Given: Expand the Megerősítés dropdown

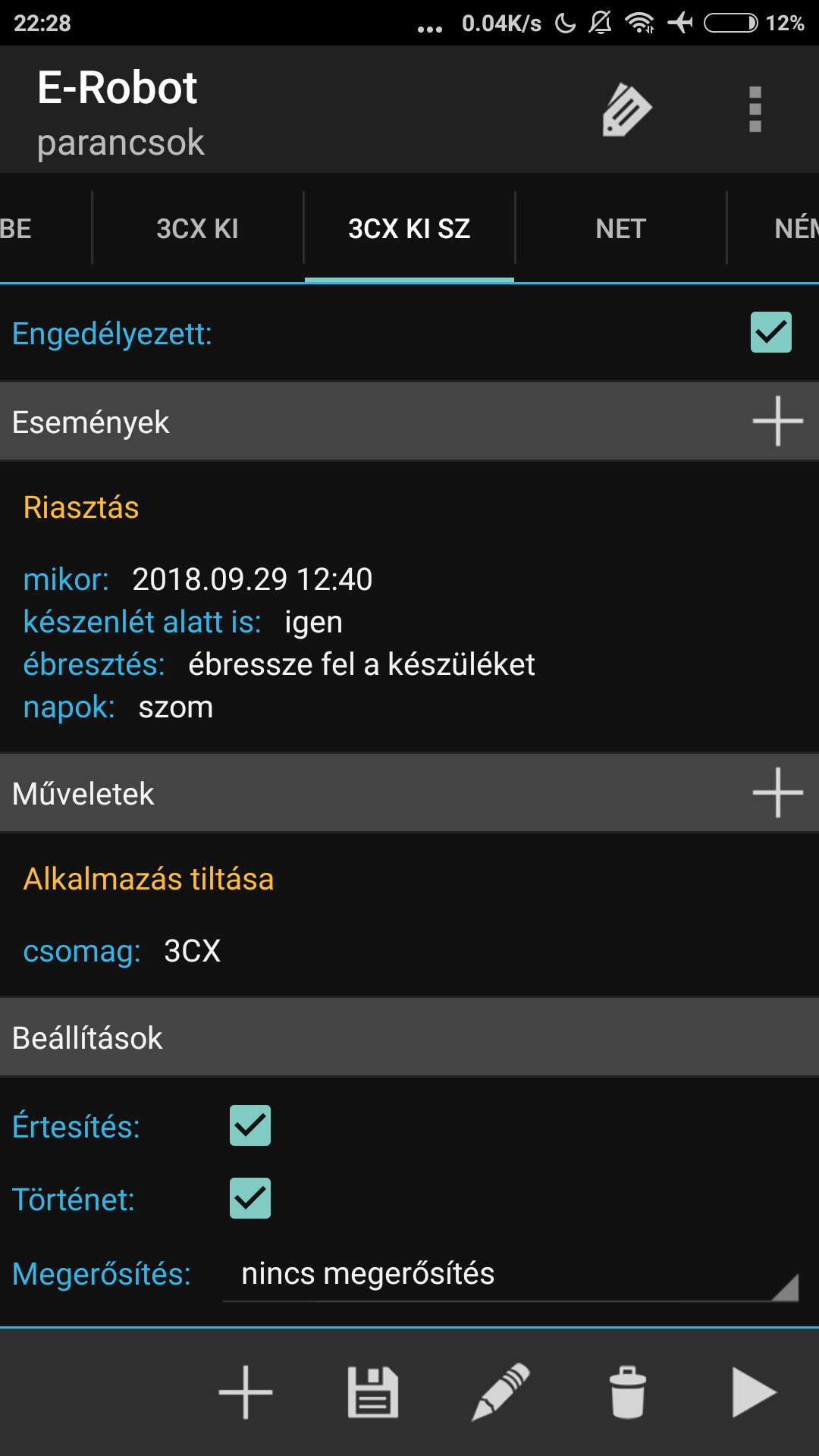Looking at the screenshot, I should pos(510,1275).
